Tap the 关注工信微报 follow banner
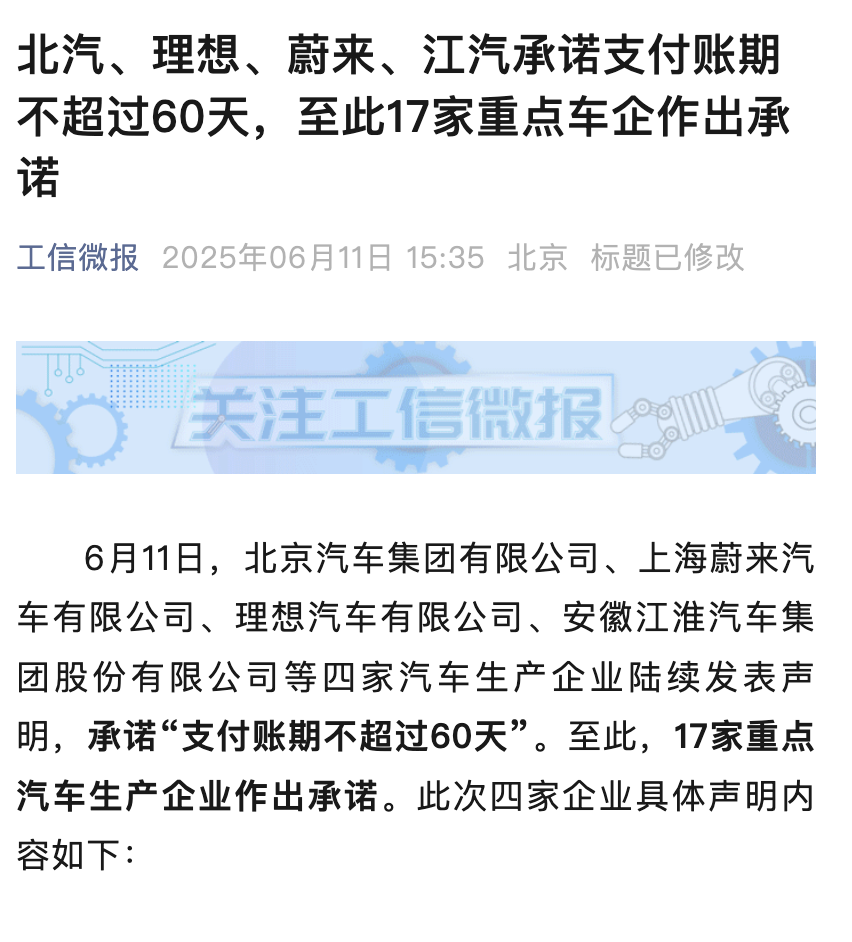 (415, 407)
